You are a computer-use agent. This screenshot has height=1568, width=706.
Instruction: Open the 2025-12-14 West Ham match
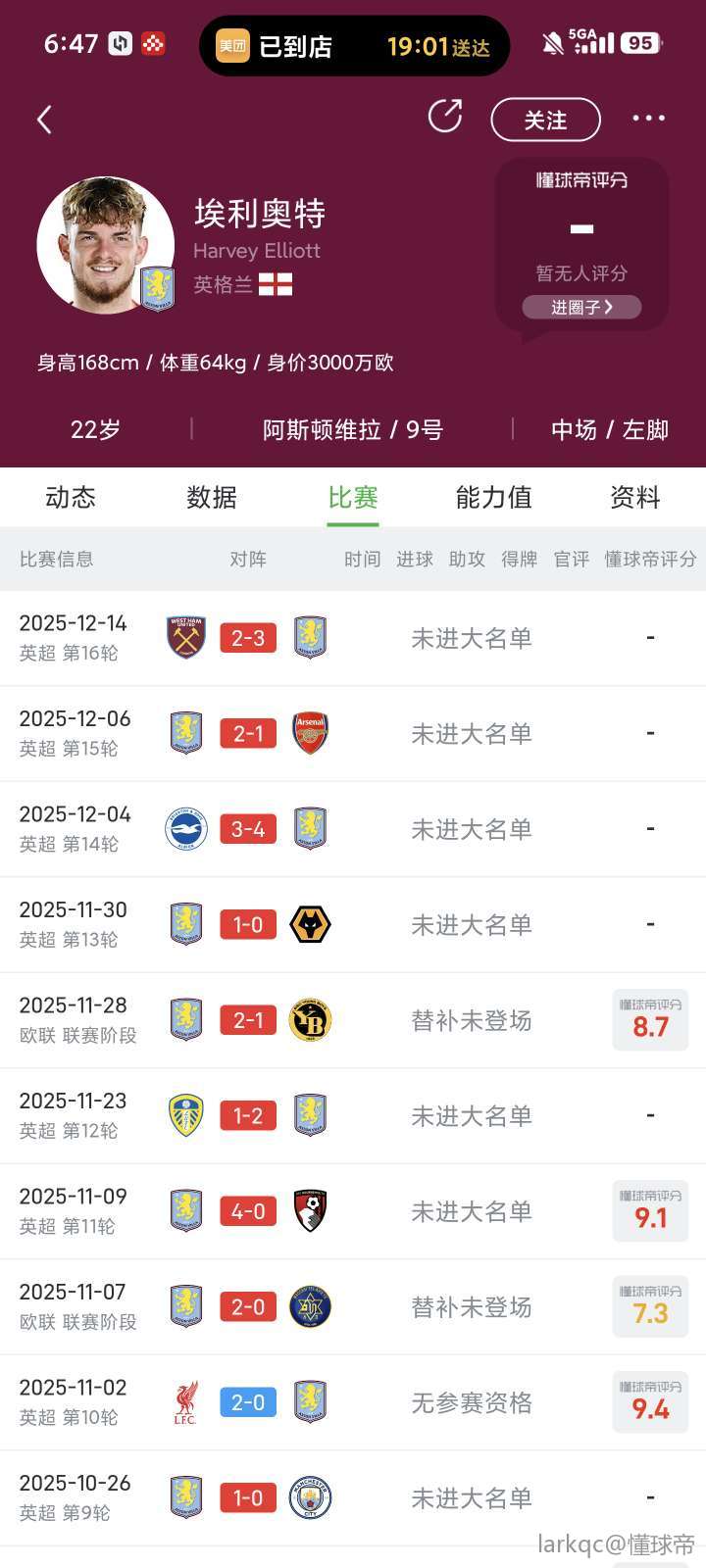(353, 638)
